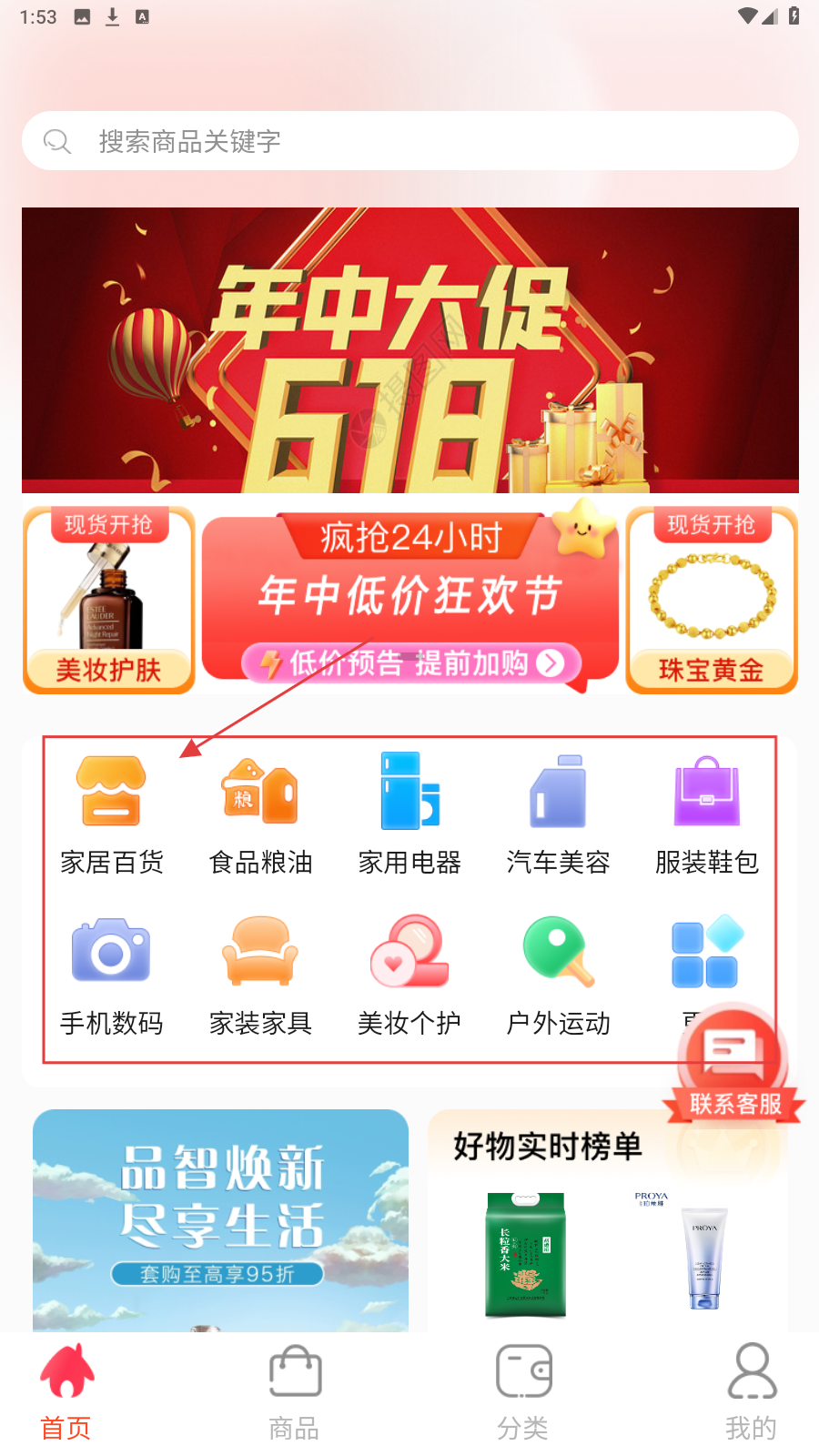The height and width of the screenshot is (1456, 819).
Task: Open the 美妆护肤 promo card
Action: (109, 601)
